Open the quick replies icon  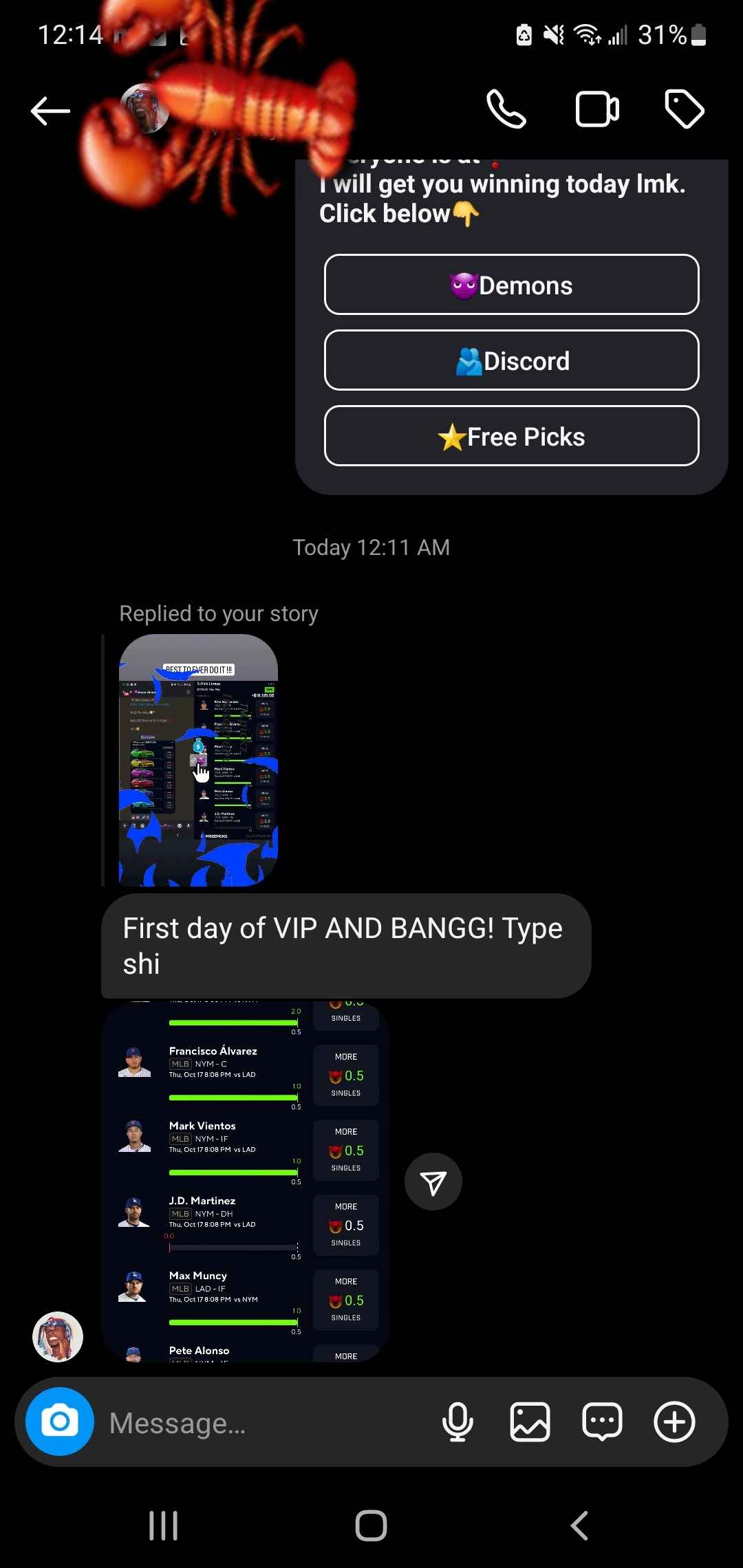[x=602, y=1422]
